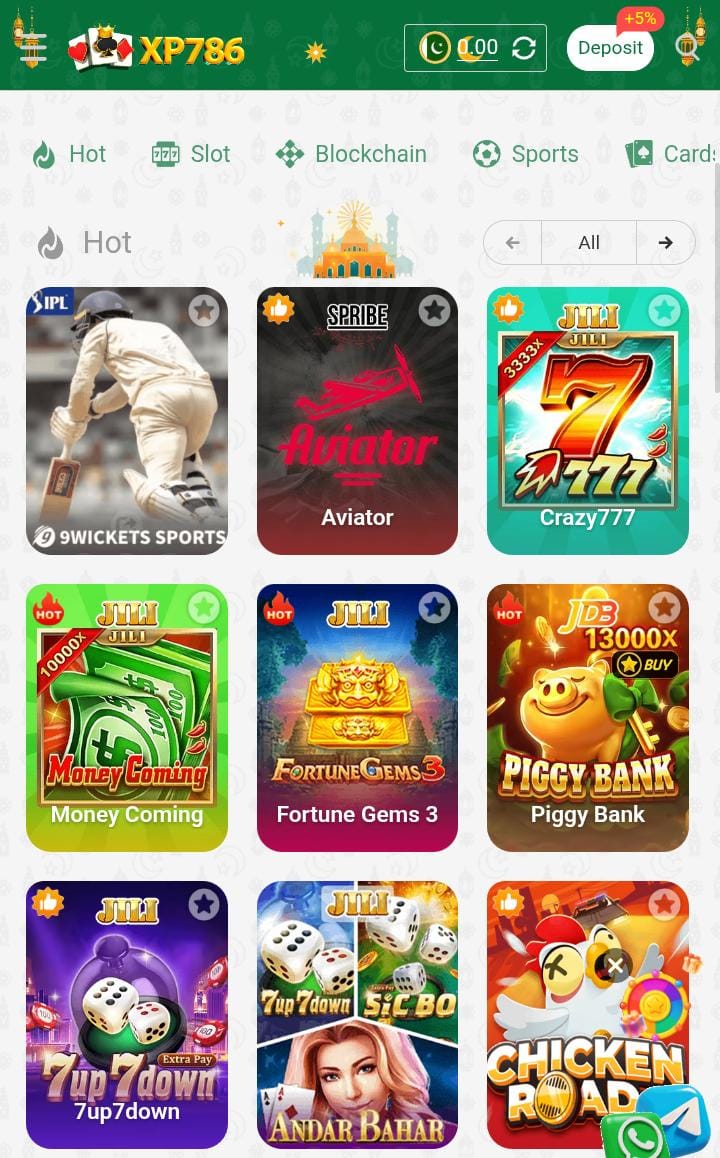Image resolution: width=720 pixels, height=1158 pixels.
Task: Switch to the Sports tab
Action: point(525,154)
